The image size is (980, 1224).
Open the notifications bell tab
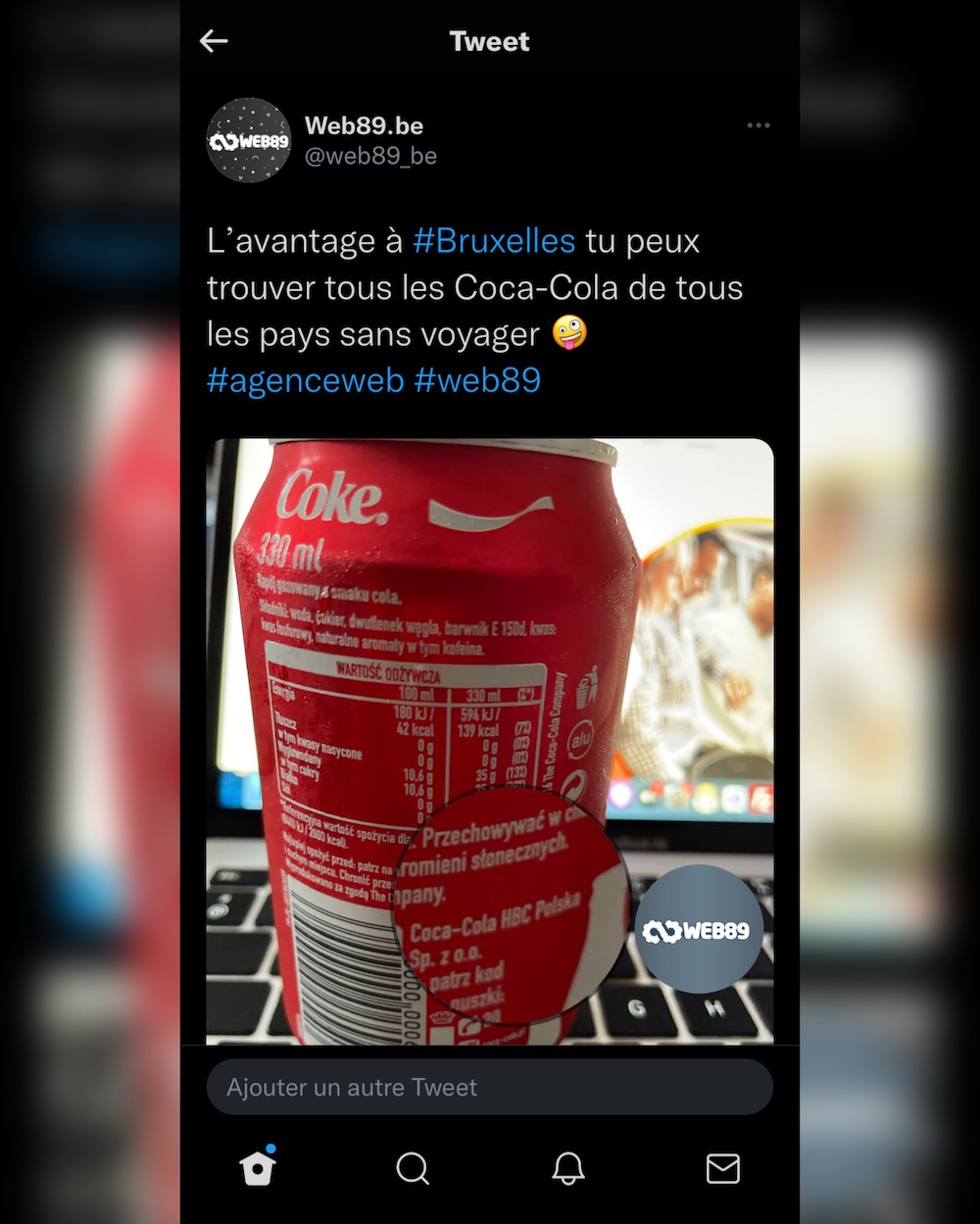pos(567,1168)
